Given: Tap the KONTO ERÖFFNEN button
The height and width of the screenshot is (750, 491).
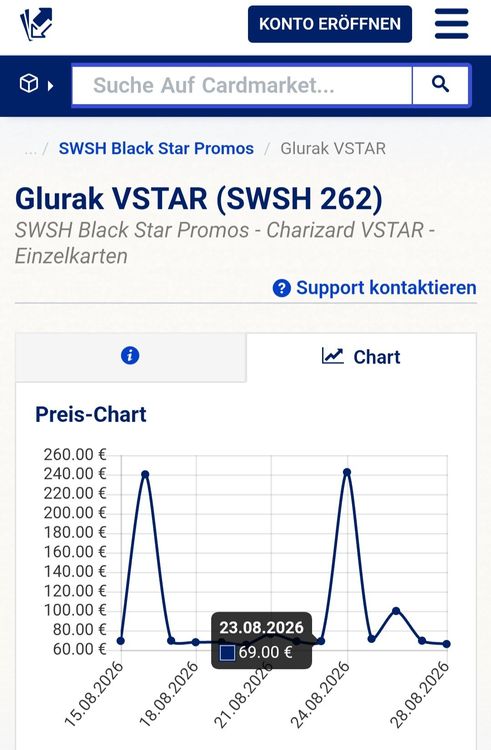Looking at the screenshot, I should pyautogui.click(x=329, y=24).
